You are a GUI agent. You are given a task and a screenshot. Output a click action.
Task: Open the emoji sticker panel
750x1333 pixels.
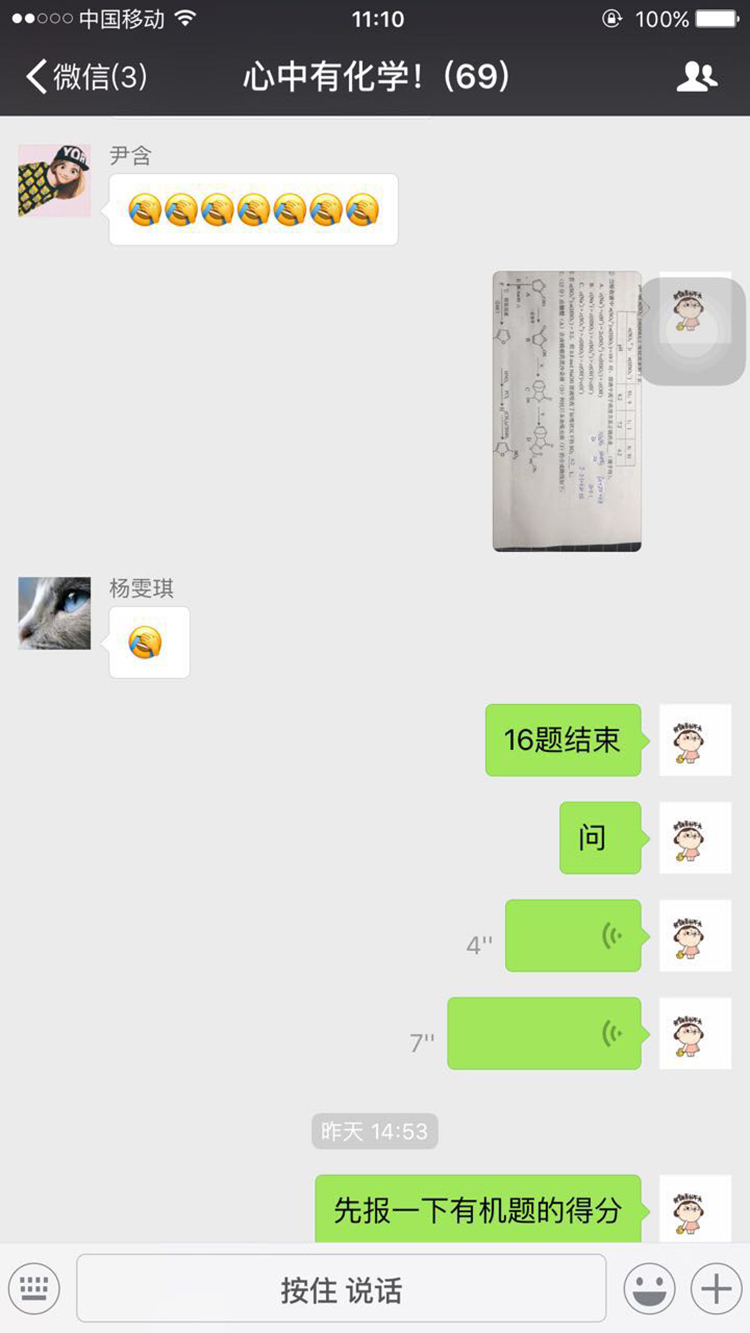click(x=649, y=1289)
